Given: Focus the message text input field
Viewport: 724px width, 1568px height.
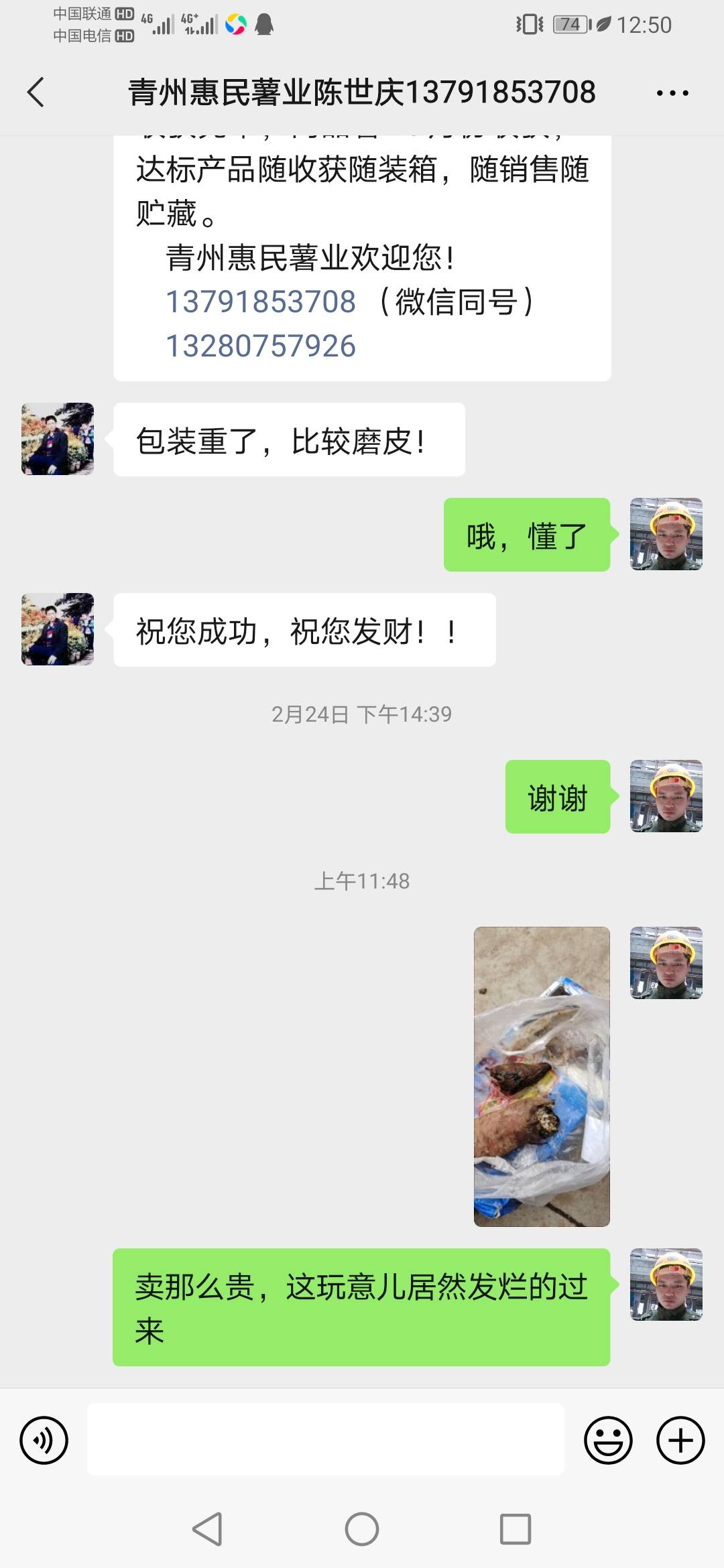Looking at the screenshot, I should pos(325,1439).
